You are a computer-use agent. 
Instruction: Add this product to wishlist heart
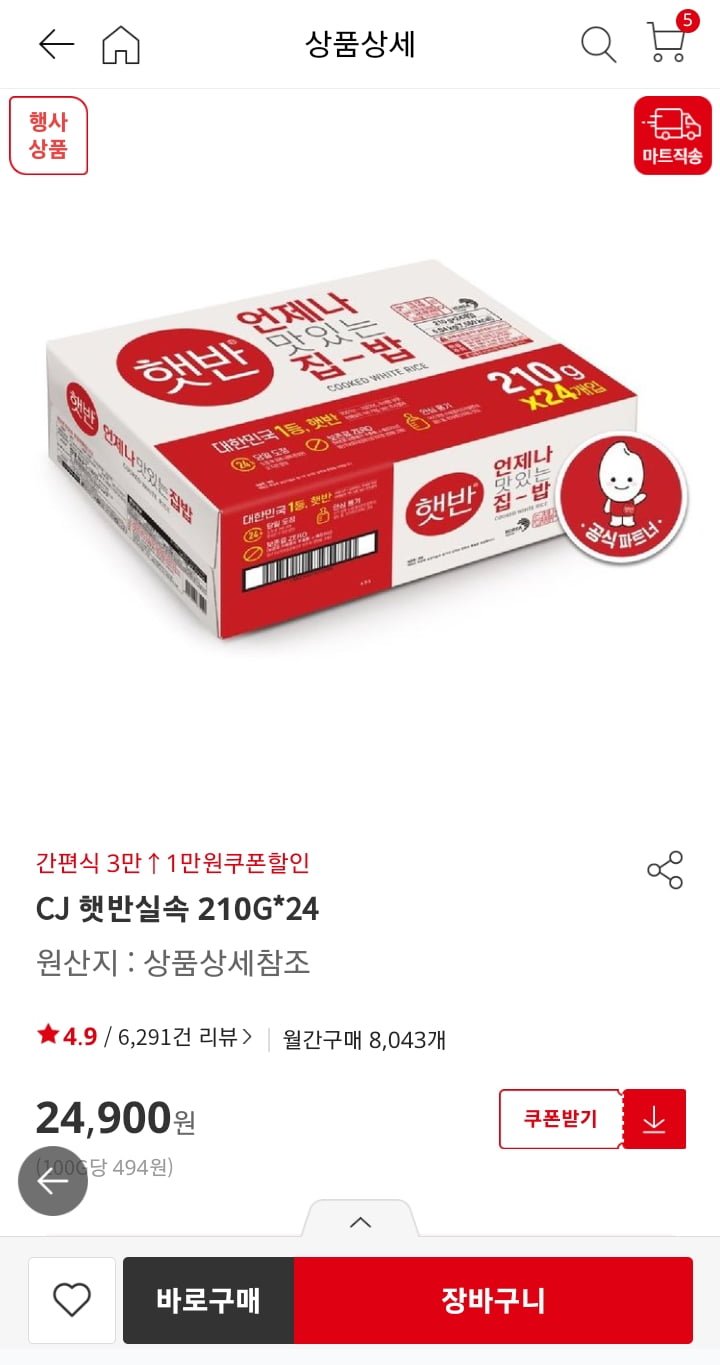point(72,1300)
